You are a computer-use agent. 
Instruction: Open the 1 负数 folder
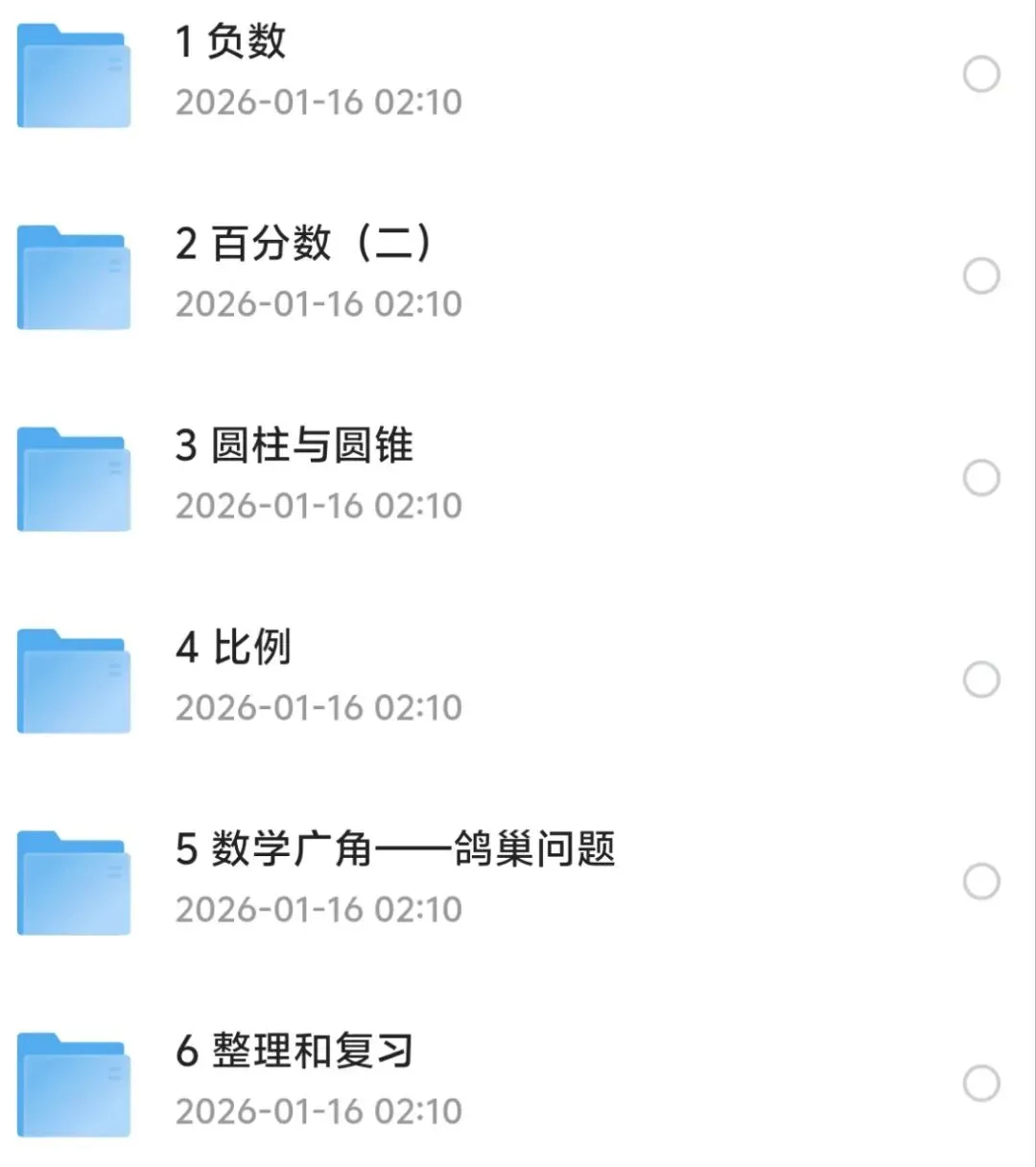(230, 43)
